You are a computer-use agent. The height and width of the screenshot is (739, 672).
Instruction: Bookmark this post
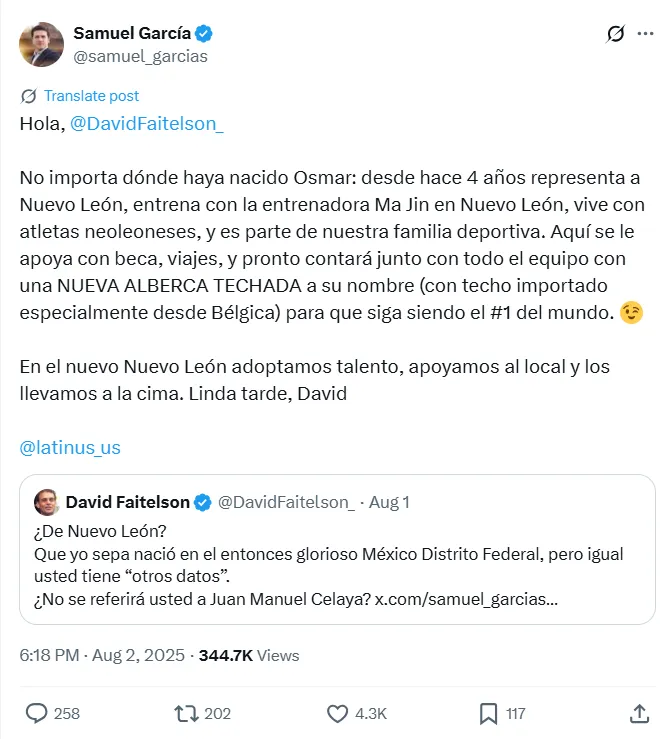coord(488,713)
